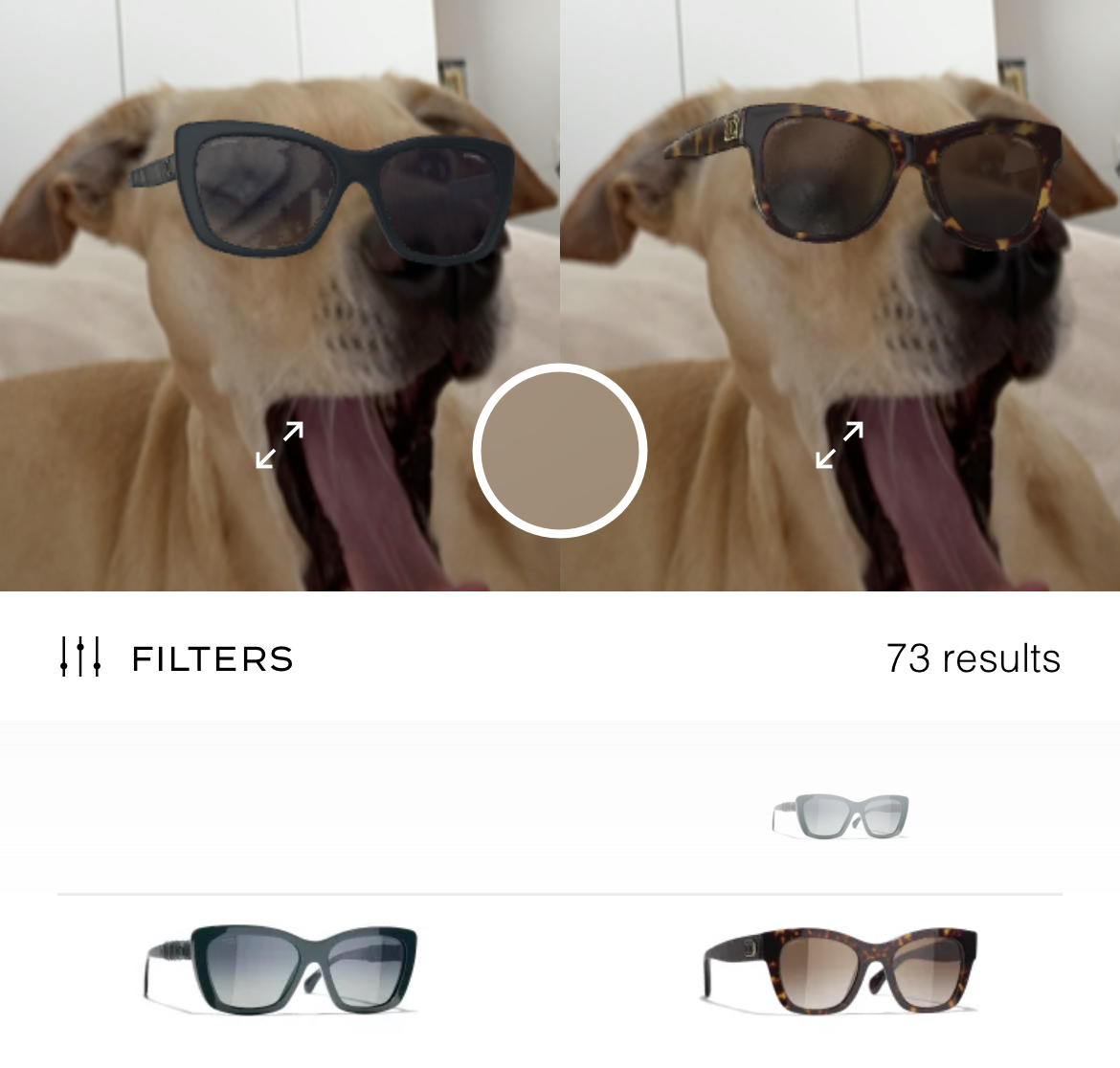Image resolution: width=1120 pixels, height=1068 pixels.
Task: Expand the tortoiseshell sunglasses try-on view
Action: (x=840, y=445)
